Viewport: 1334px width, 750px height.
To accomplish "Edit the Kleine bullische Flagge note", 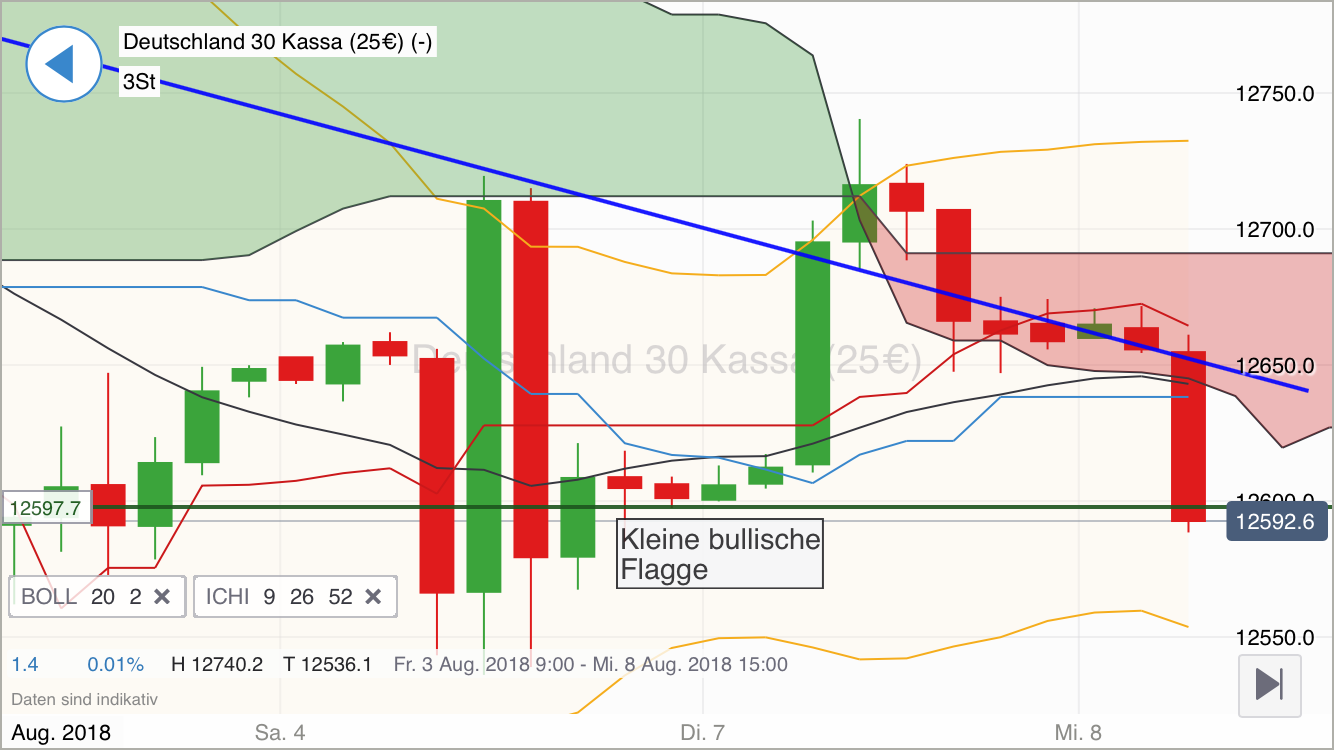I will (x=719, y=554).
